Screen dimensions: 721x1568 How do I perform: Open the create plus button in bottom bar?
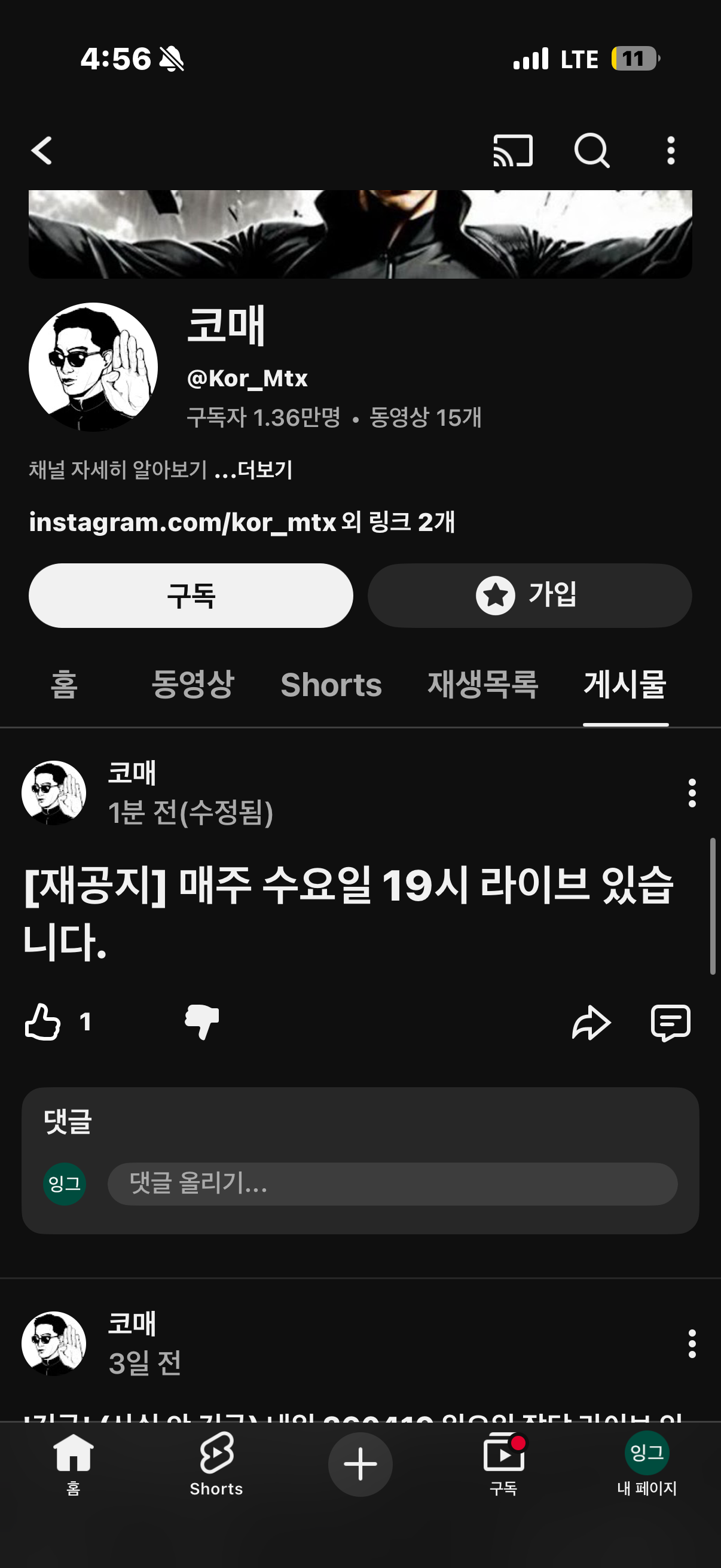pos(360,1464)
